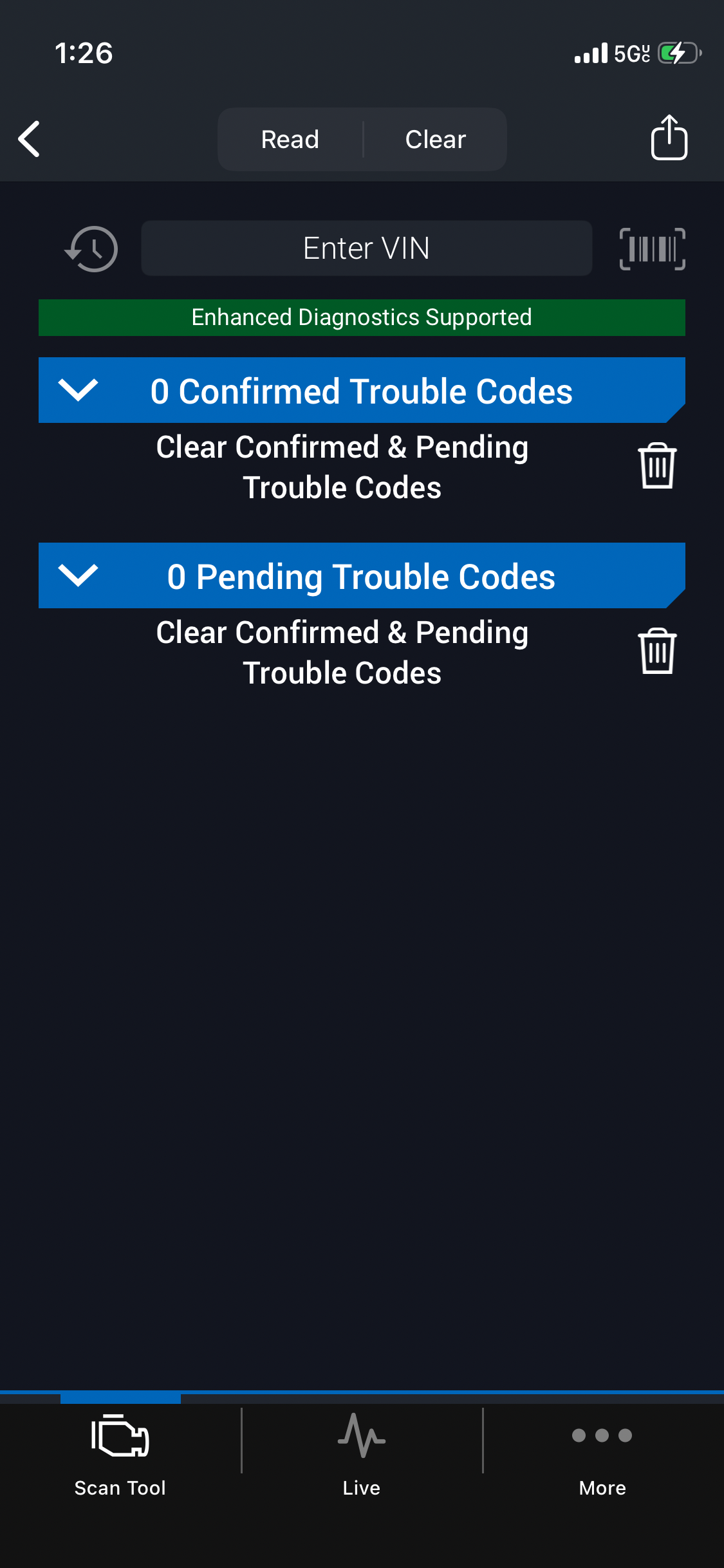This screenshot has width=724, height=1568.
Task: Collapse the Pending Trouble Codes section
Action: (x=78, y=575)
